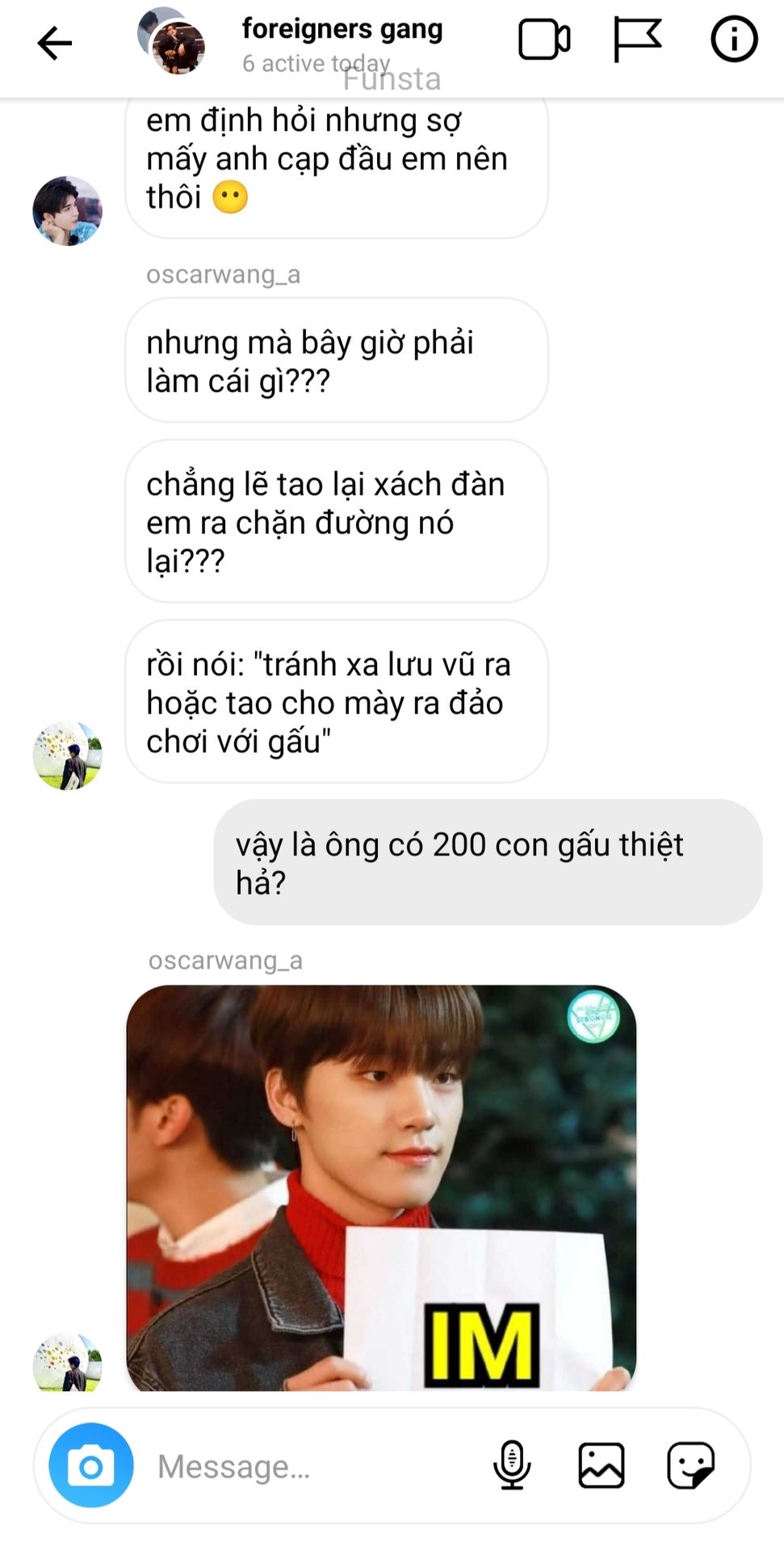Open the camera from the message bar
The width and height of the screenshot is (784, 1551).
pos(91,1465)
